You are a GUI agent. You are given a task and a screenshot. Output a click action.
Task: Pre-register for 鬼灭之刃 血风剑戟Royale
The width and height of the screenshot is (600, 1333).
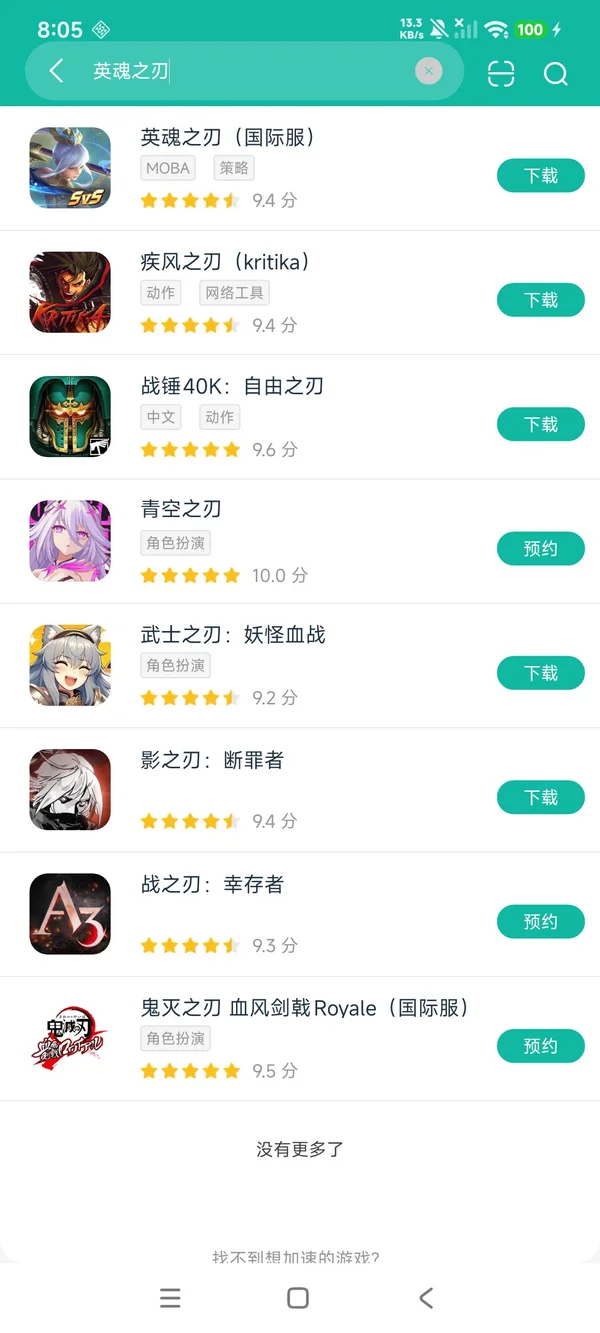(540, 1046)
